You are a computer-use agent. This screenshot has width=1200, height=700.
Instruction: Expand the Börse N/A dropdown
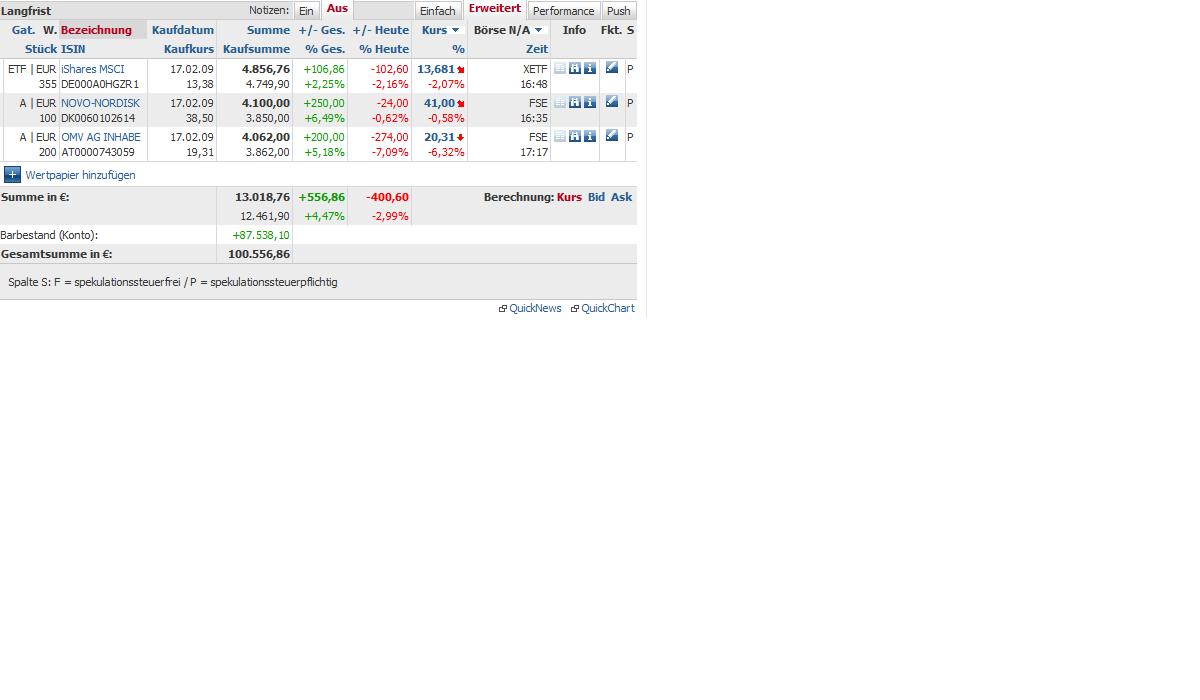[x=538, y=30]
